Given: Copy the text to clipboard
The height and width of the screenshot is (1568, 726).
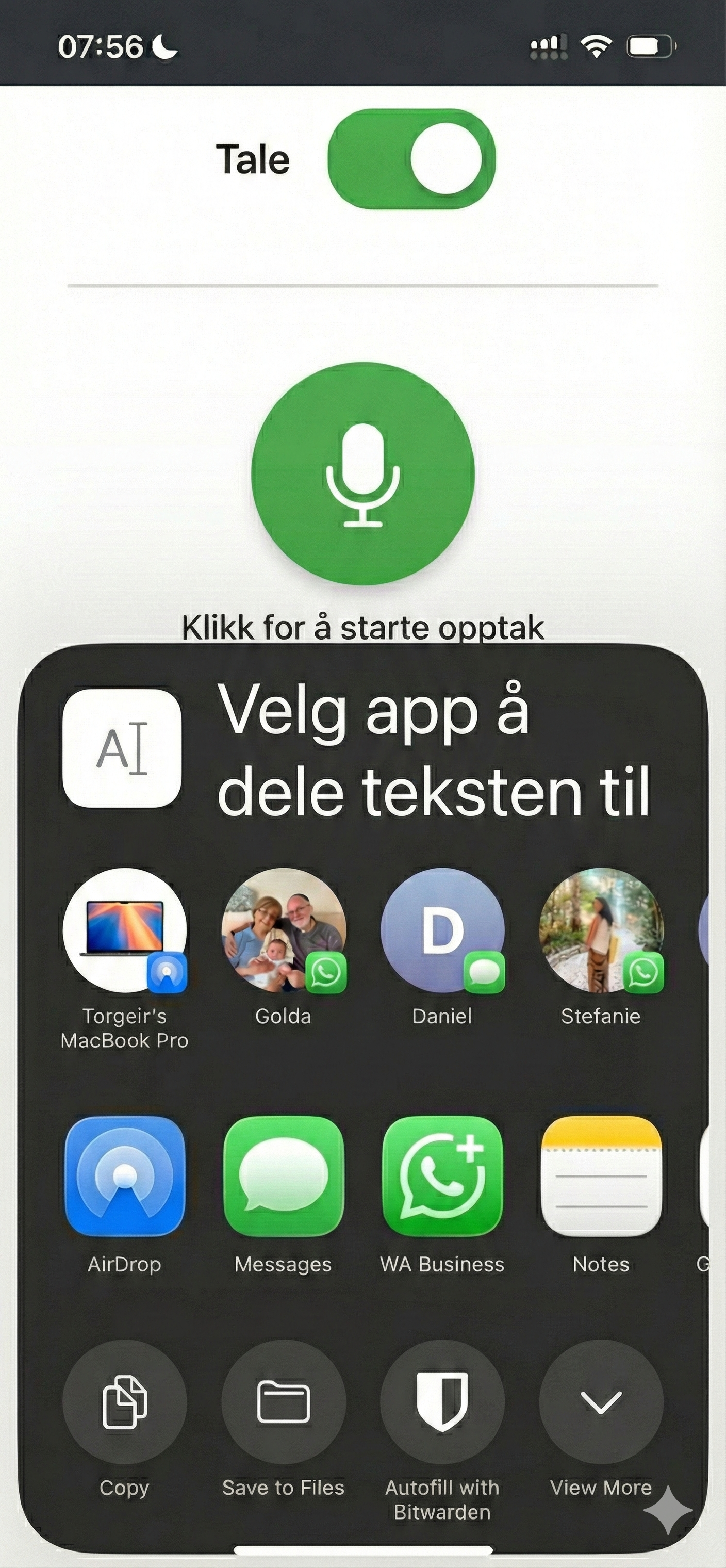Looking at the screenshot, I should (x=125, y=1402).
